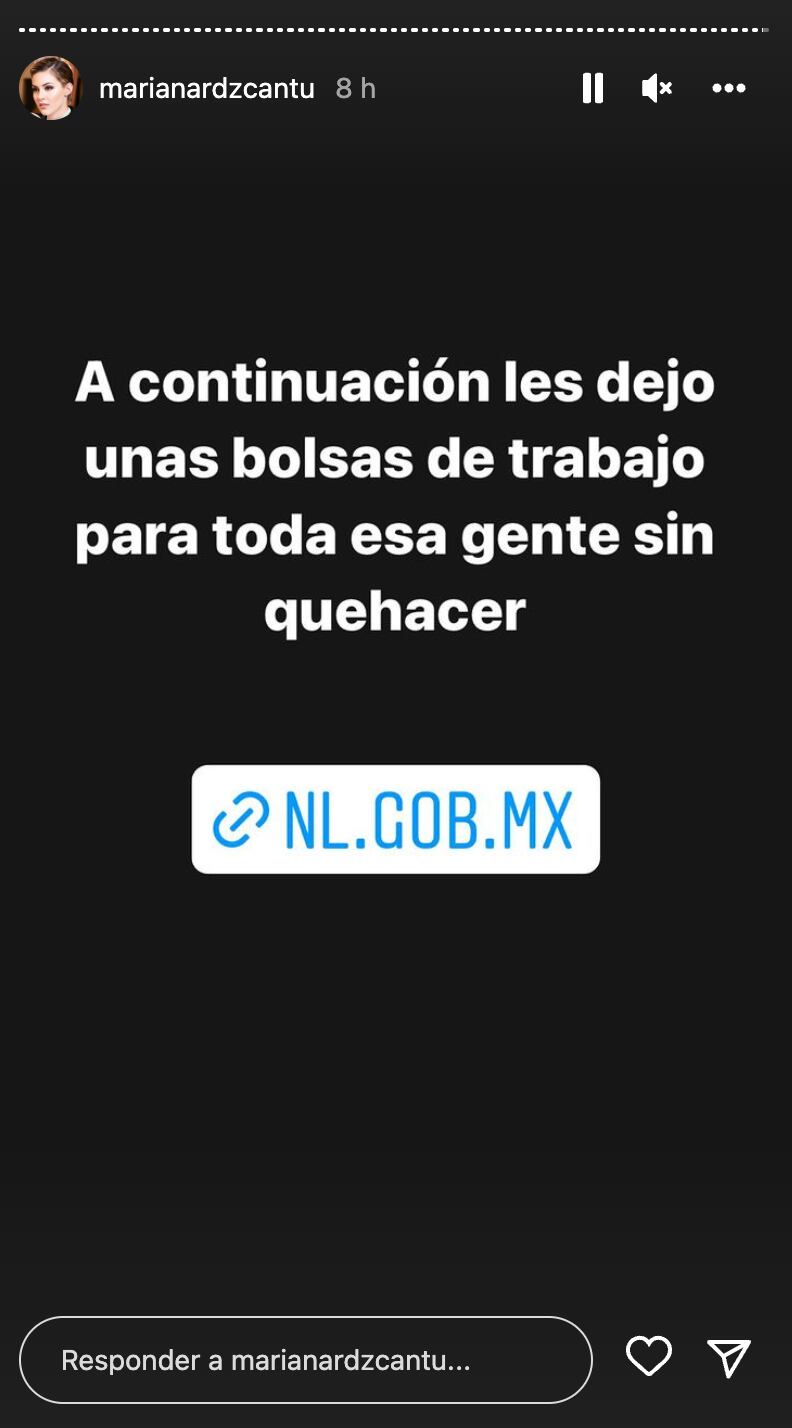Tap the reply field to marianardzcantu
Screen dimensions: 792x1428
(305, 1360)
